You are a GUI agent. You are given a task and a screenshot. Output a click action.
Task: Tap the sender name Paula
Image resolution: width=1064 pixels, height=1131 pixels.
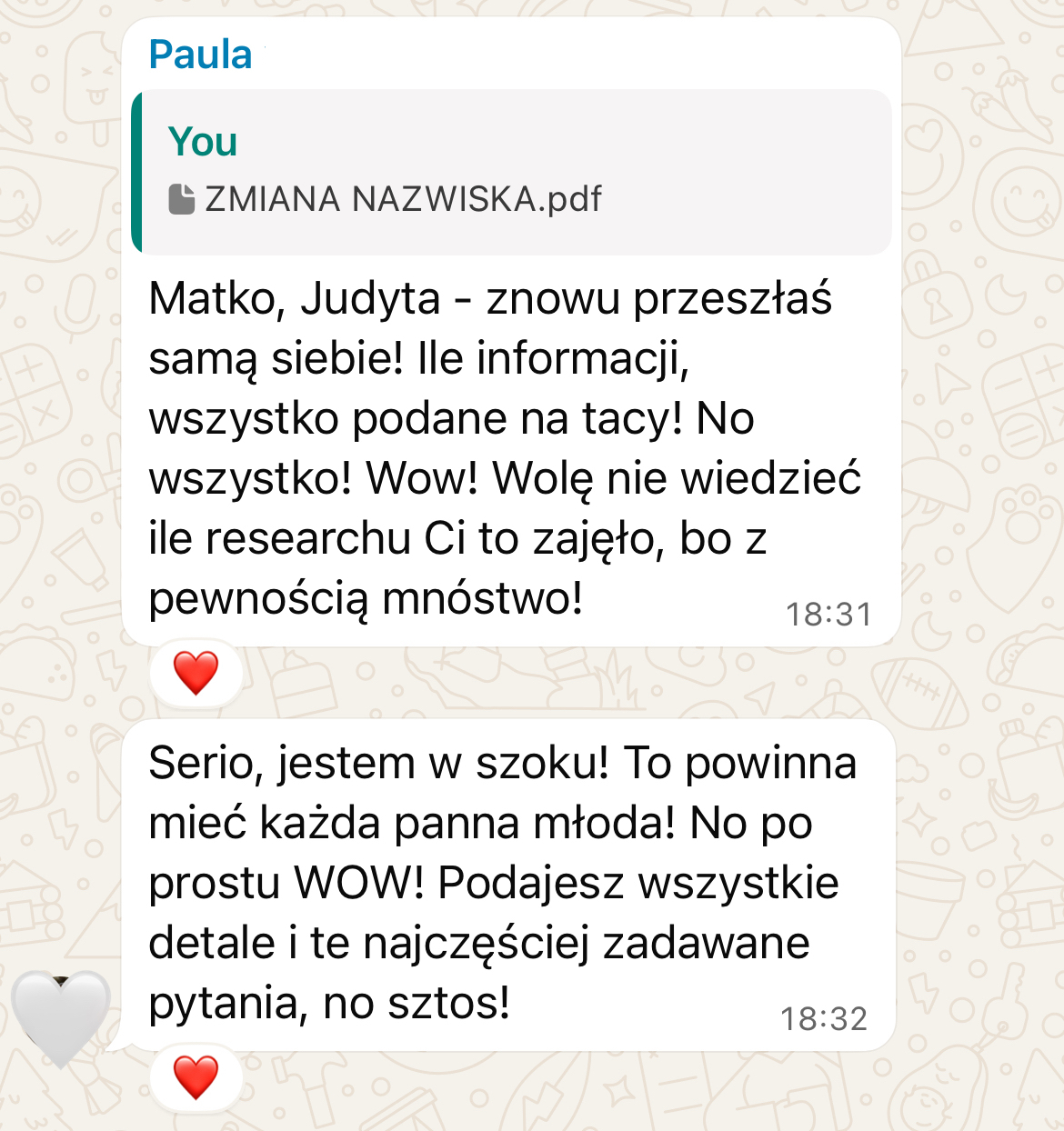pyautogui.click(x=200, y=55)
